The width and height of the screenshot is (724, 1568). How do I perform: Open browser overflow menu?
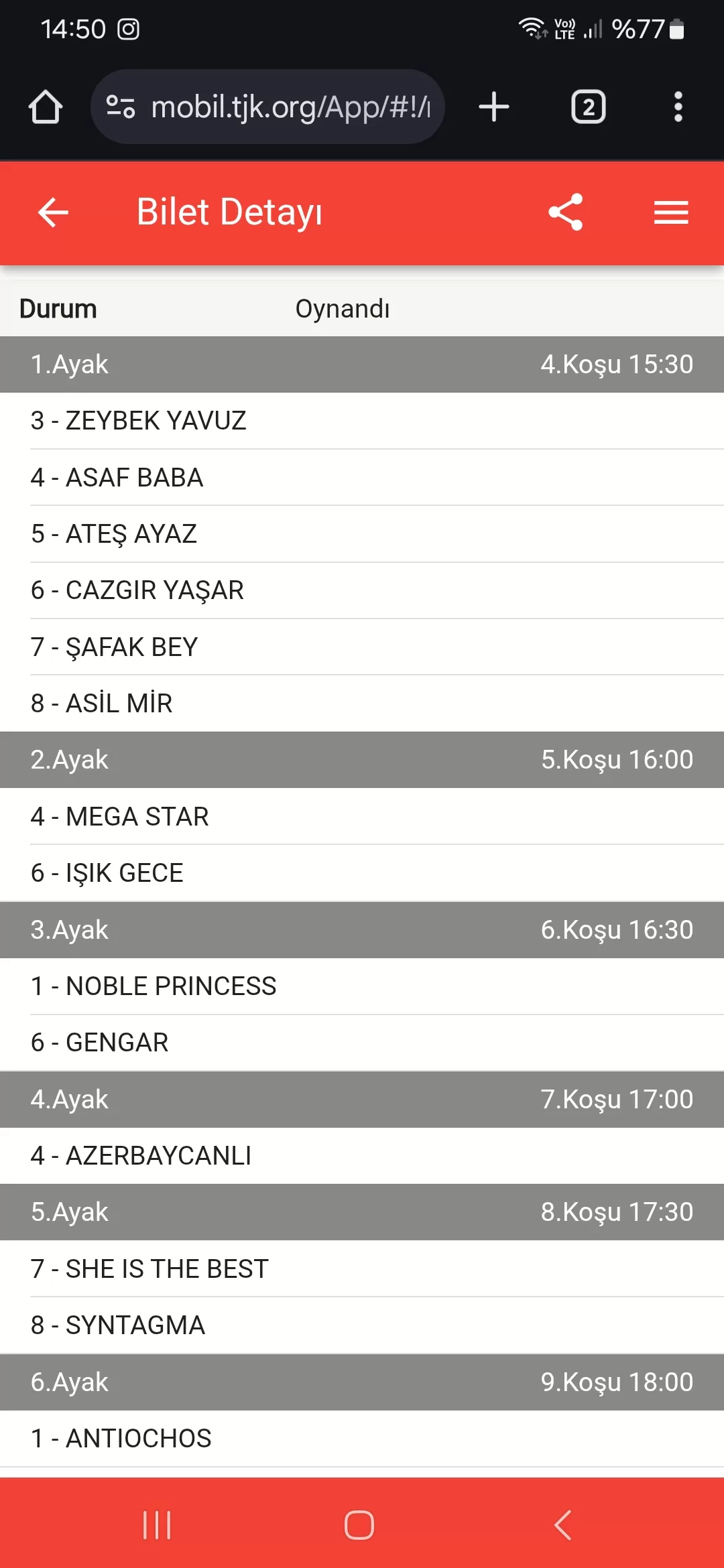point(678,107)
